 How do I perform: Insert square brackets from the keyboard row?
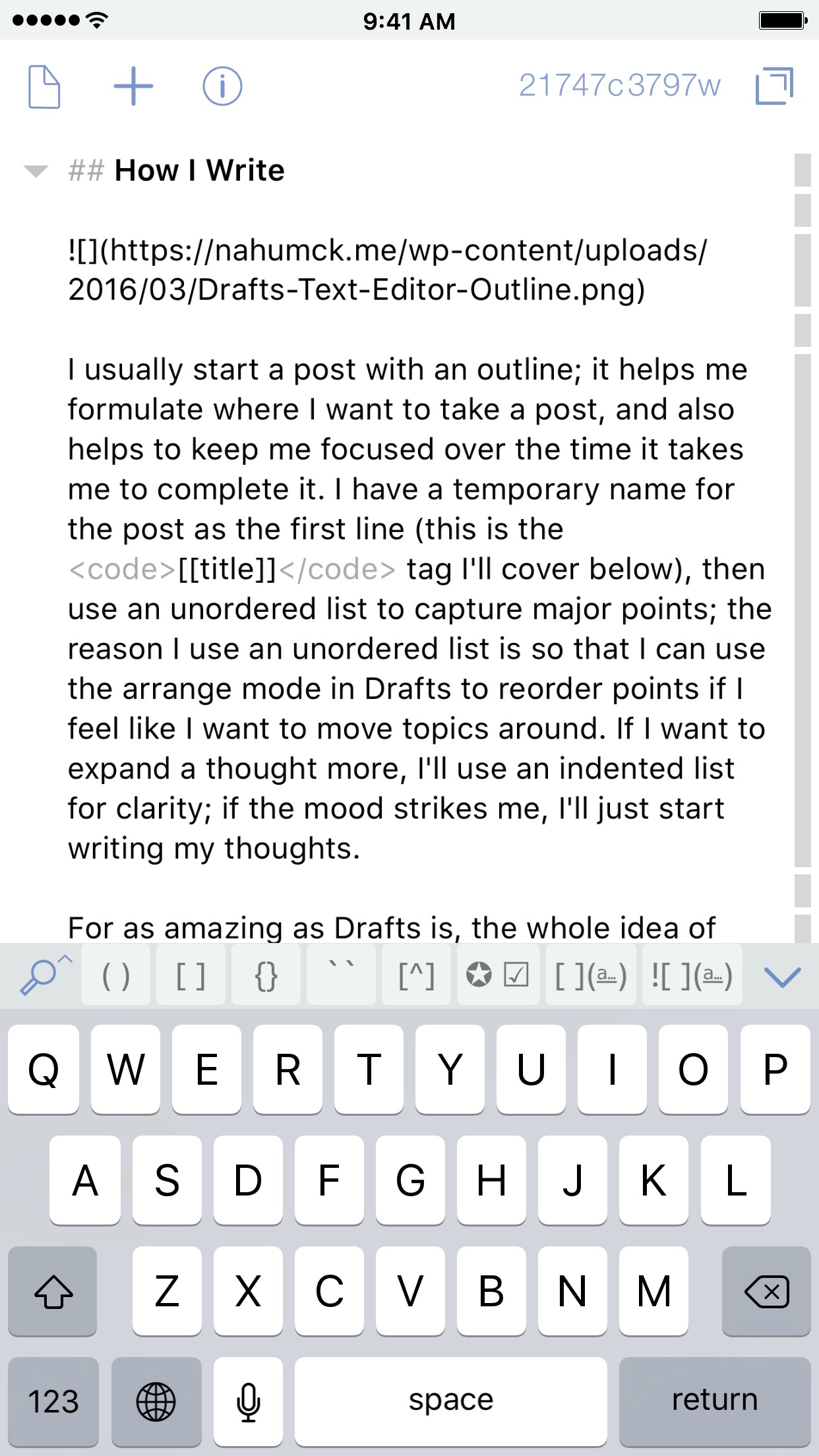pyautogui.click(x=191, y=976)
